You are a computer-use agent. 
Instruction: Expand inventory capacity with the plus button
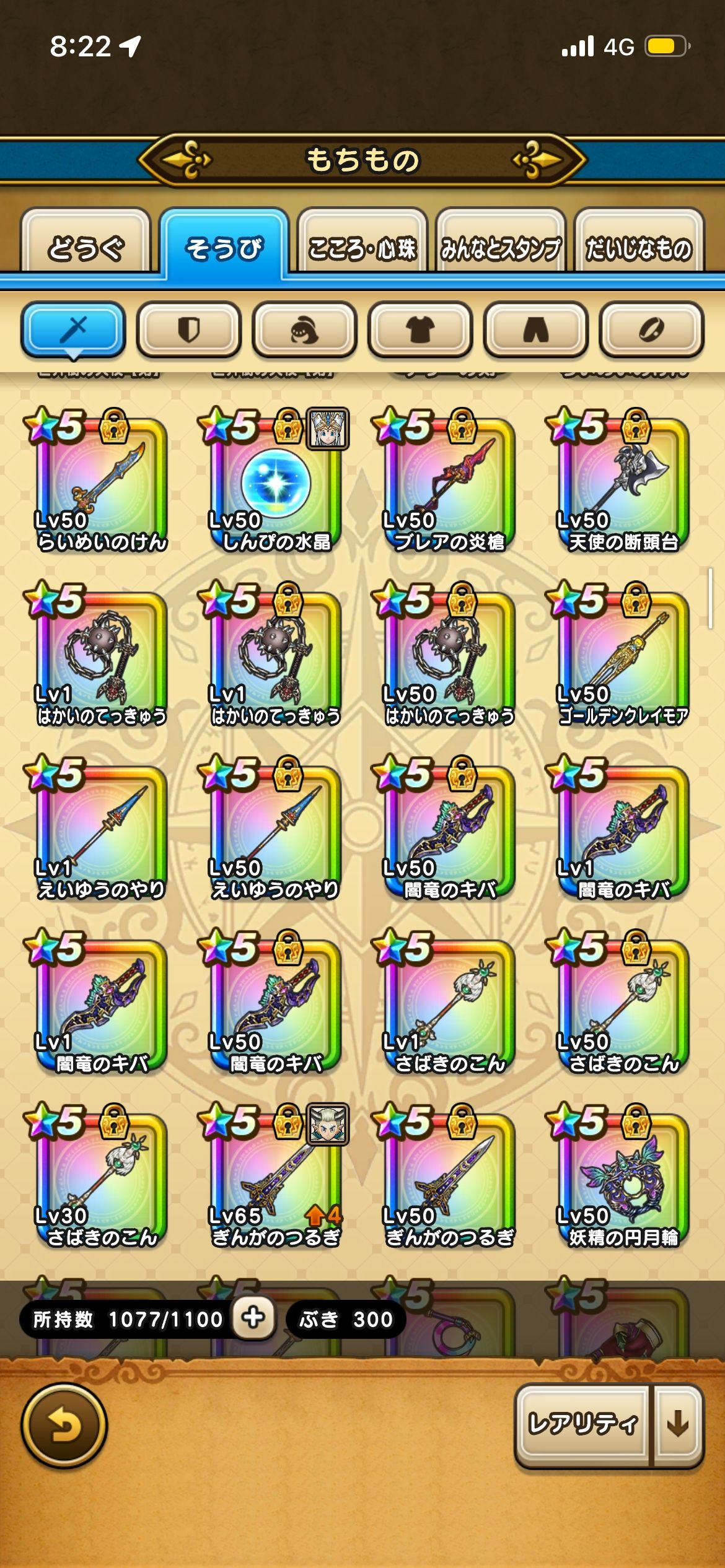tap(253, 1317)
